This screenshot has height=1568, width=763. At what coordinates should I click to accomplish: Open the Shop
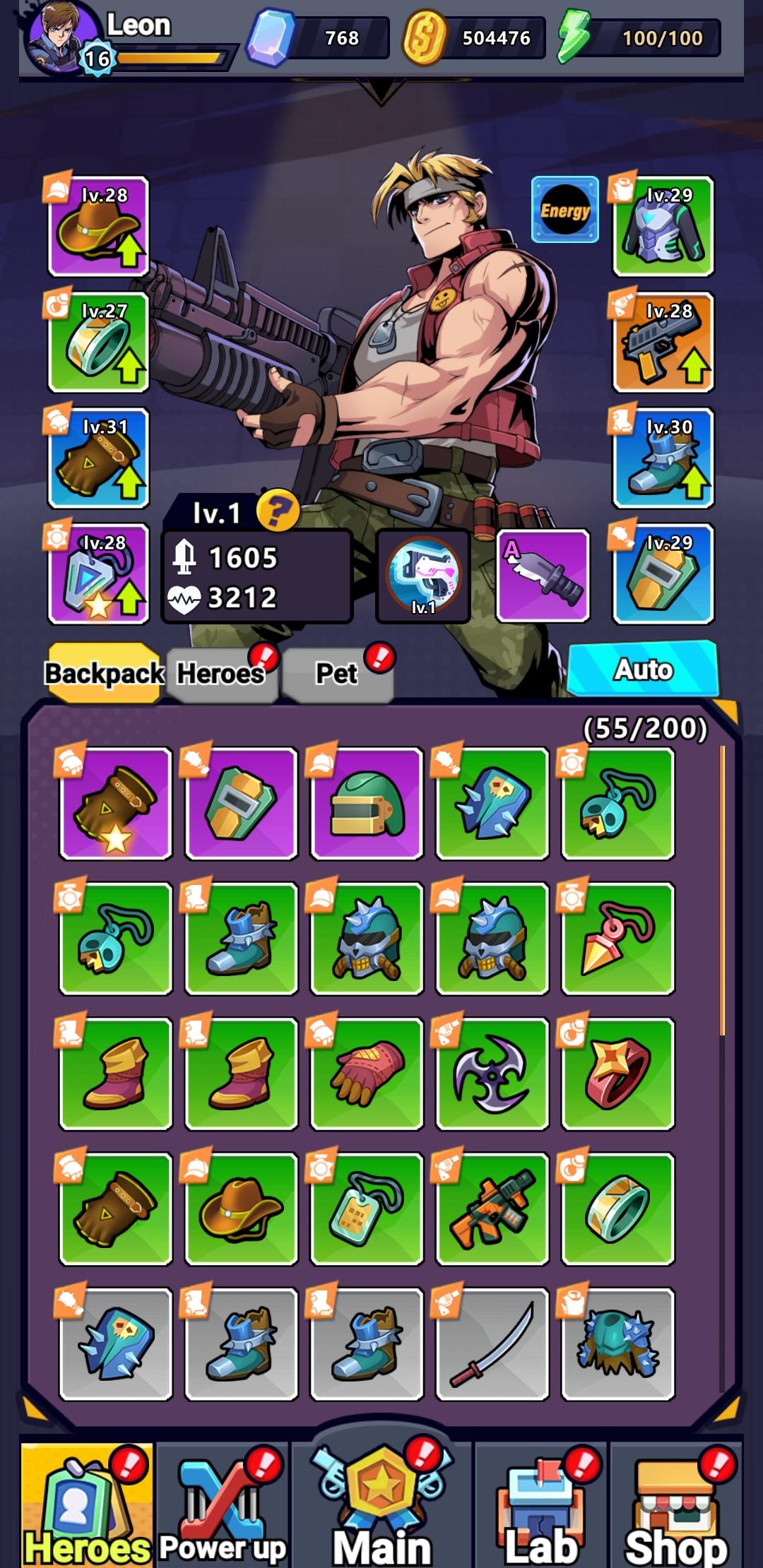[676, 1504]
